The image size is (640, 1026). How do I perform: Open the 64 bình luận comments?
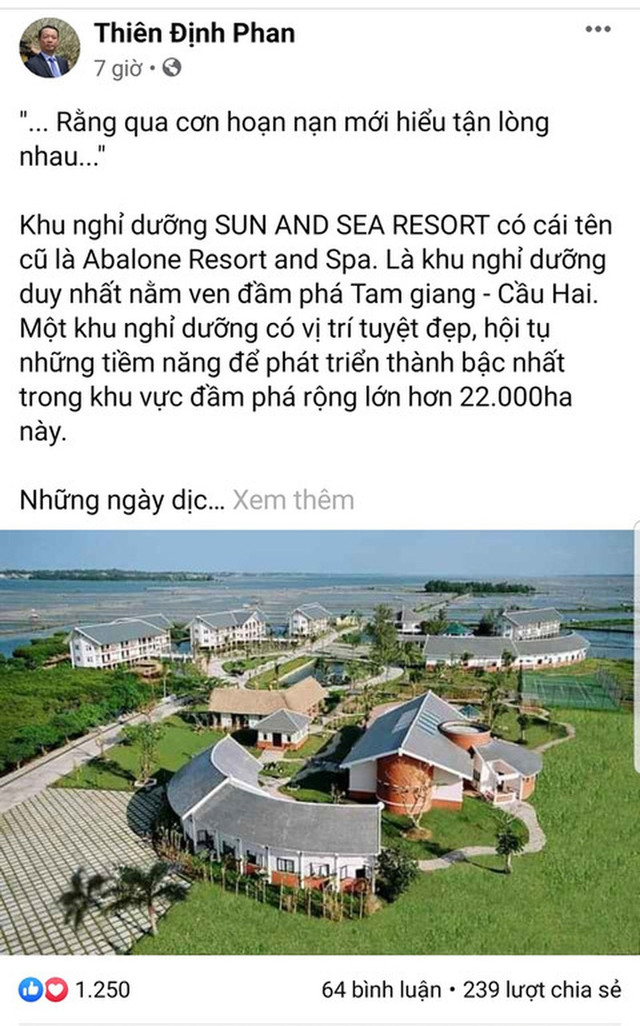point(381,989)
